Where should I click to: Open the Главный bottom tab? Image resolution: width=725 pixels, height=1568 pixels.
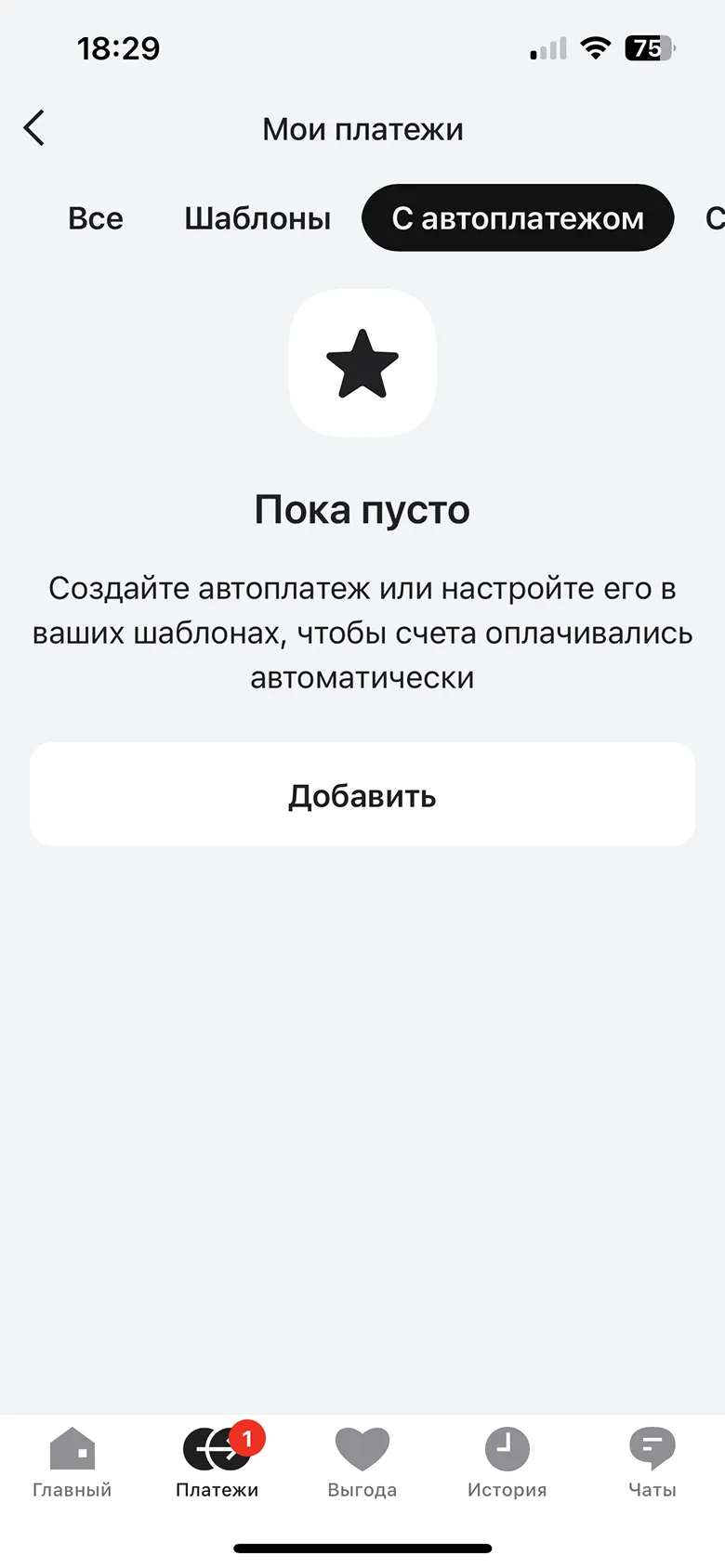pos(72,1463)
